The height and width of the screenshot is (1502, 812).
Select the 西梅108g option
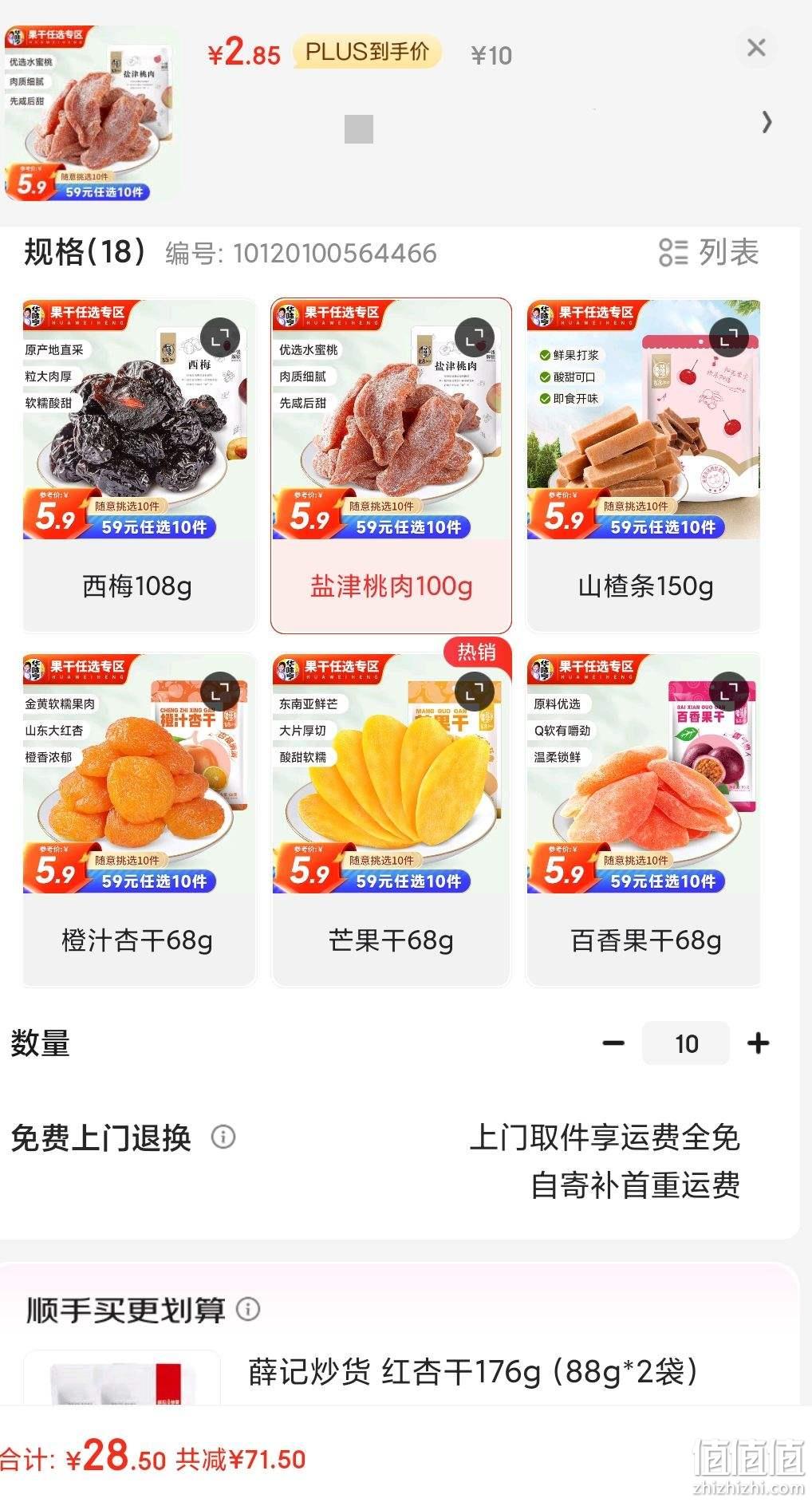click(139, 465)
